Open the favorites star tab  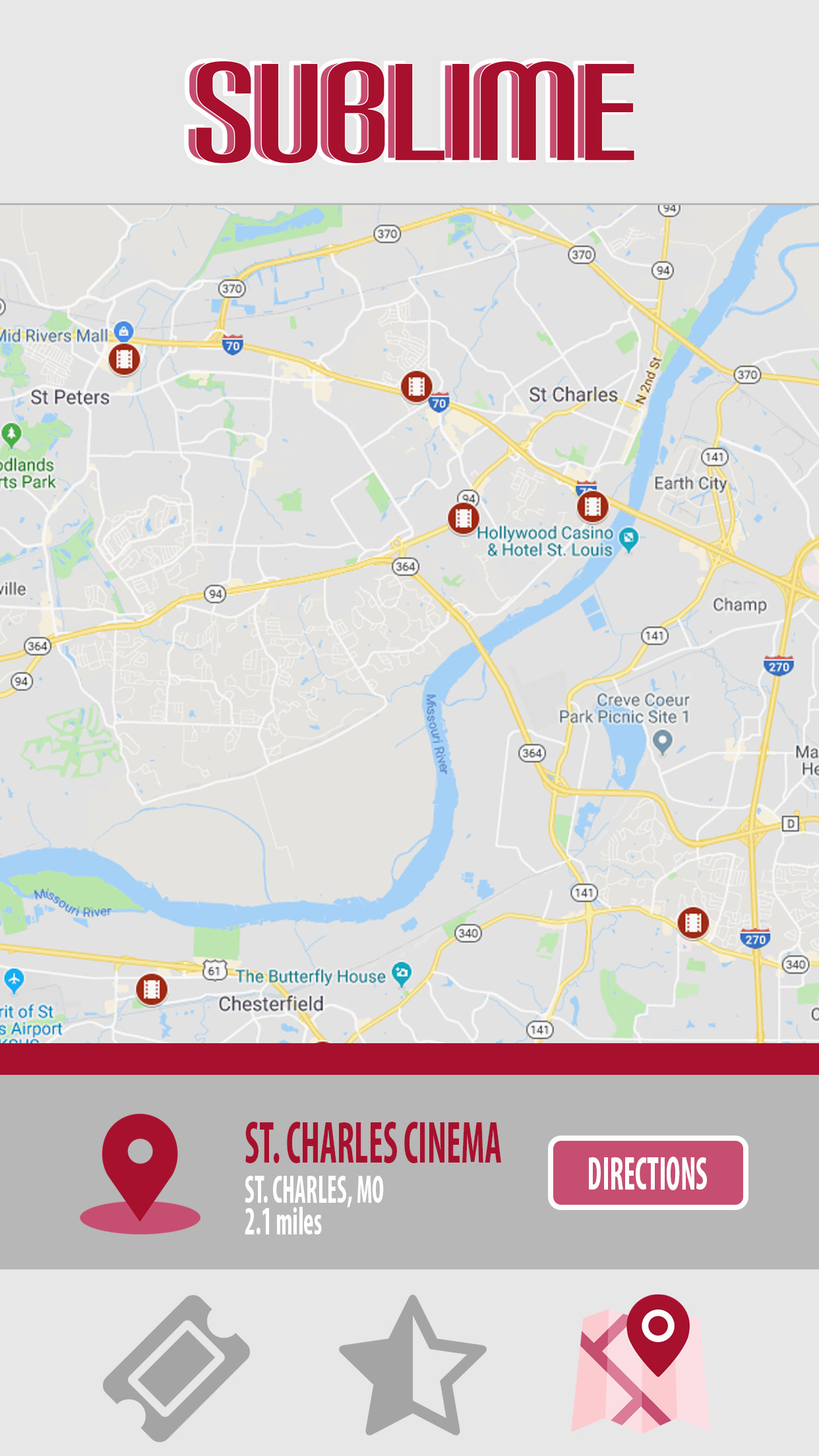[412, 1366]
